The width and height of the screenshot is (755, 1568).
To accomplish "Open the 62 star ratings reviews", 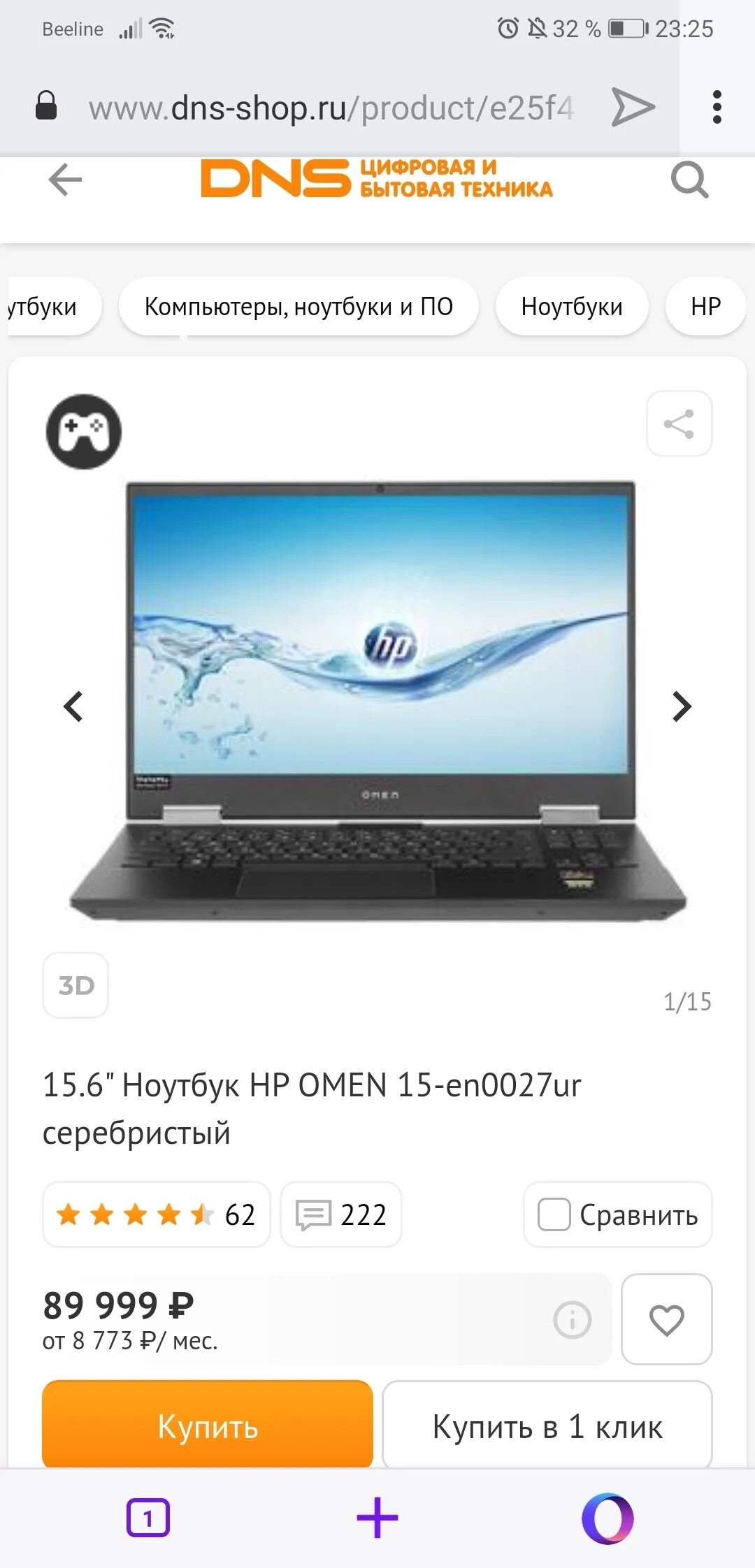I will pos(157,1214).
